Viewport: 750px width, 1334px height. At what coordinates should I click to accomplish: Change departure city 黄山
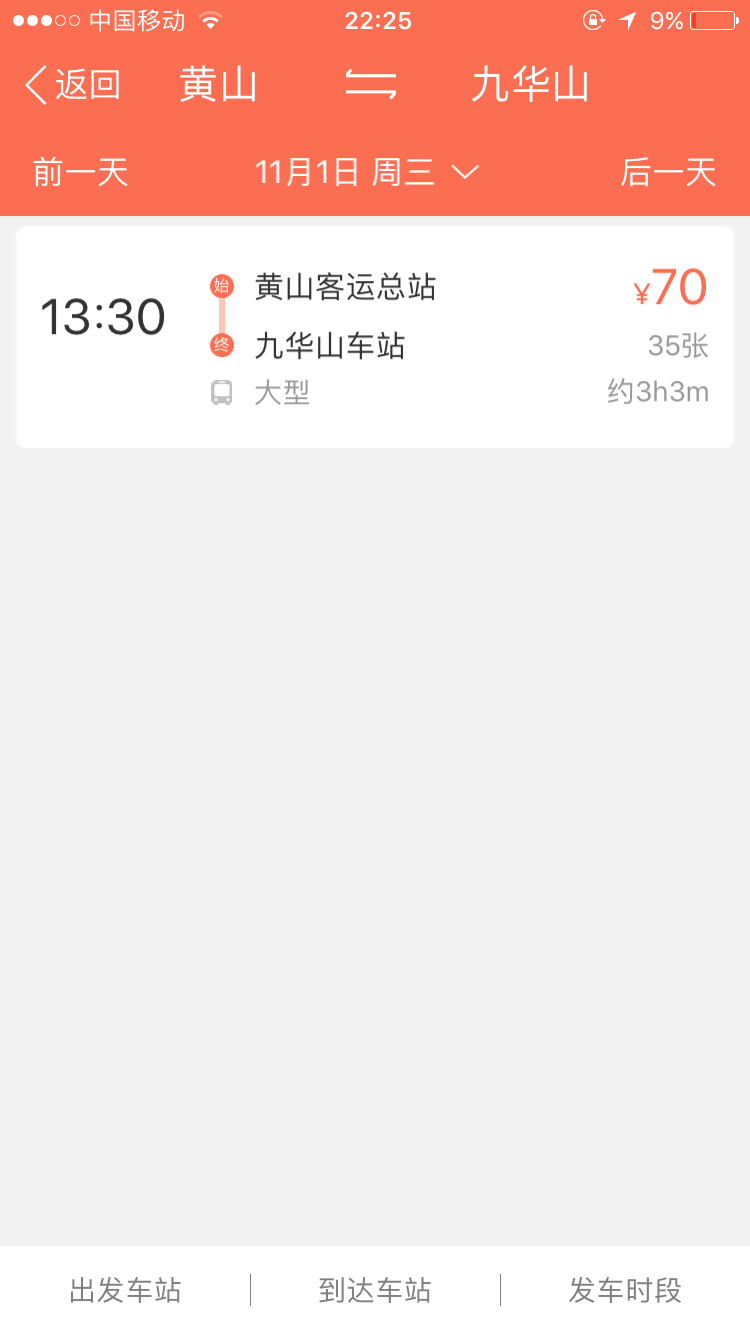click(x=219, y=85)
